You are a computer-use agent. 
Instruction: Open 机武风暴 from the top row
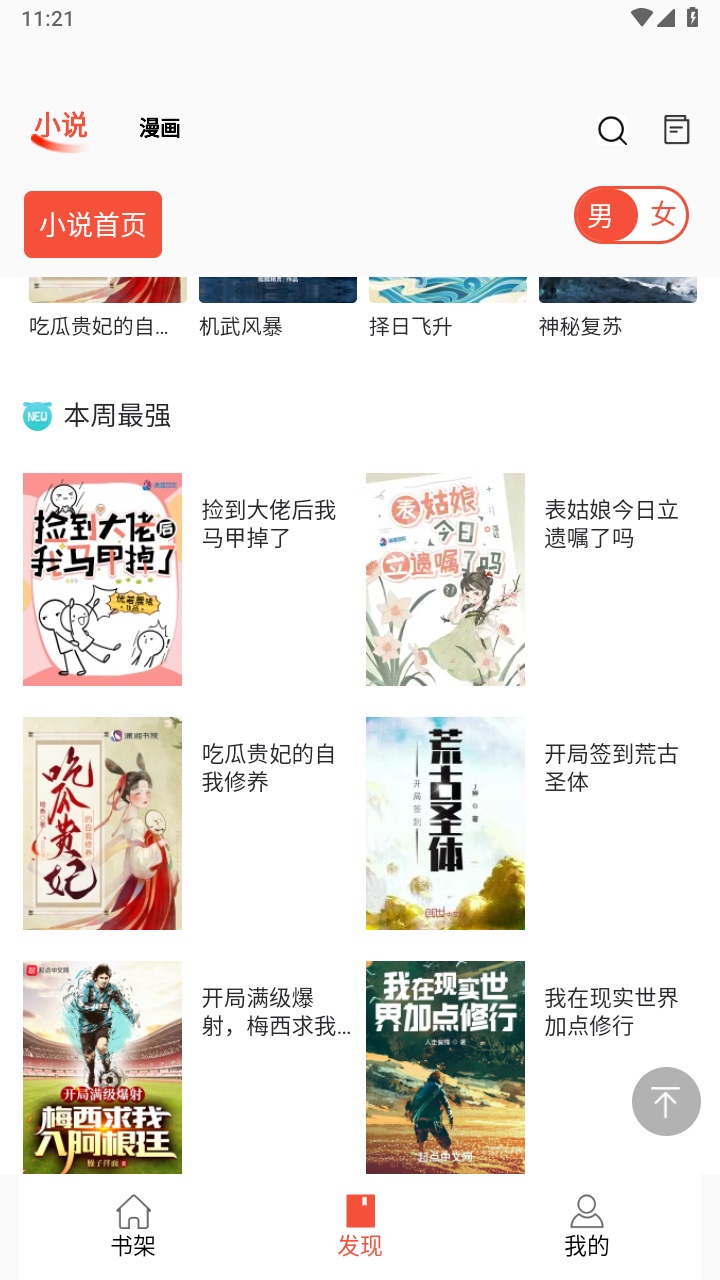tap(277, 308)
